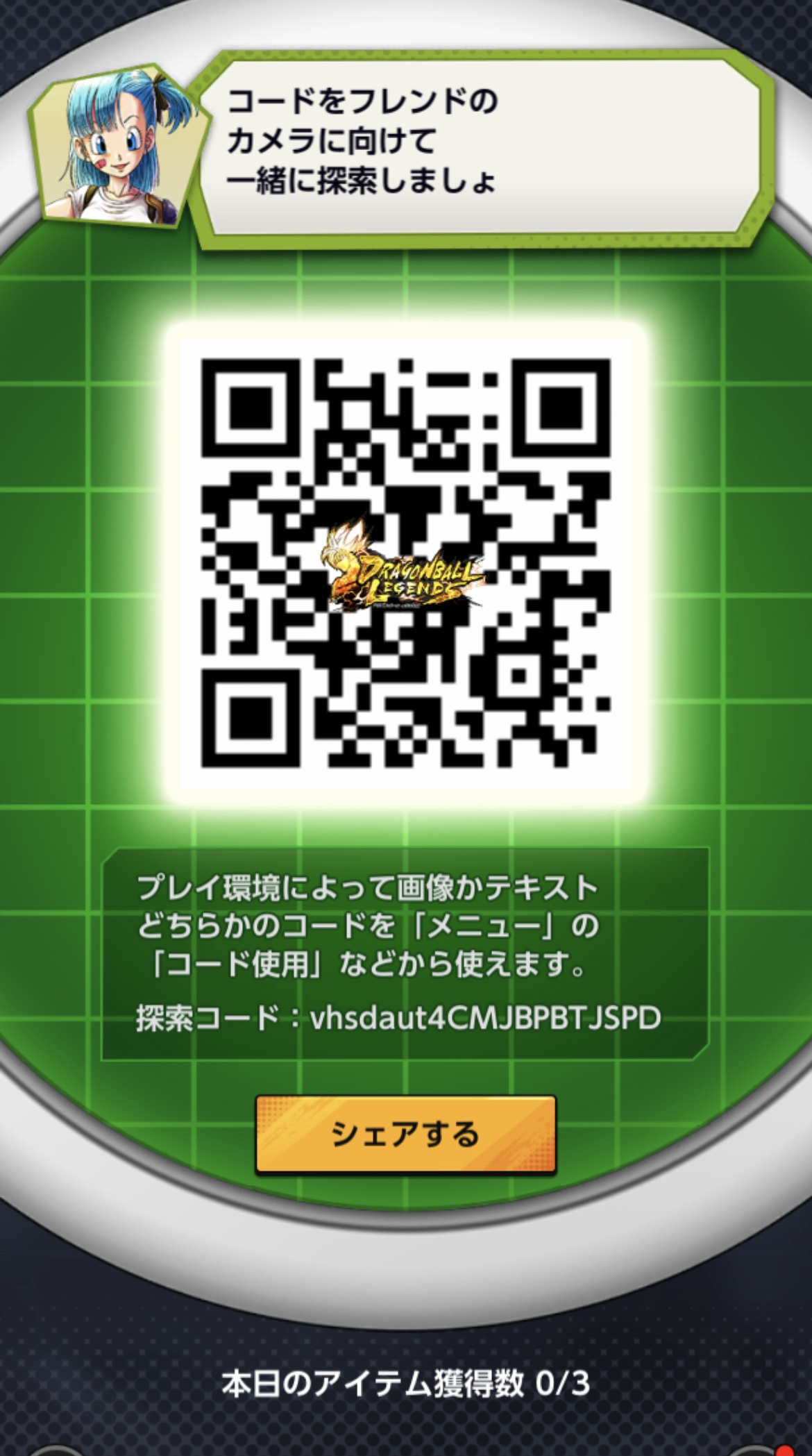812x1456 pixels.
Task: Tap the シェアする share button
Action: [406, 1135]
